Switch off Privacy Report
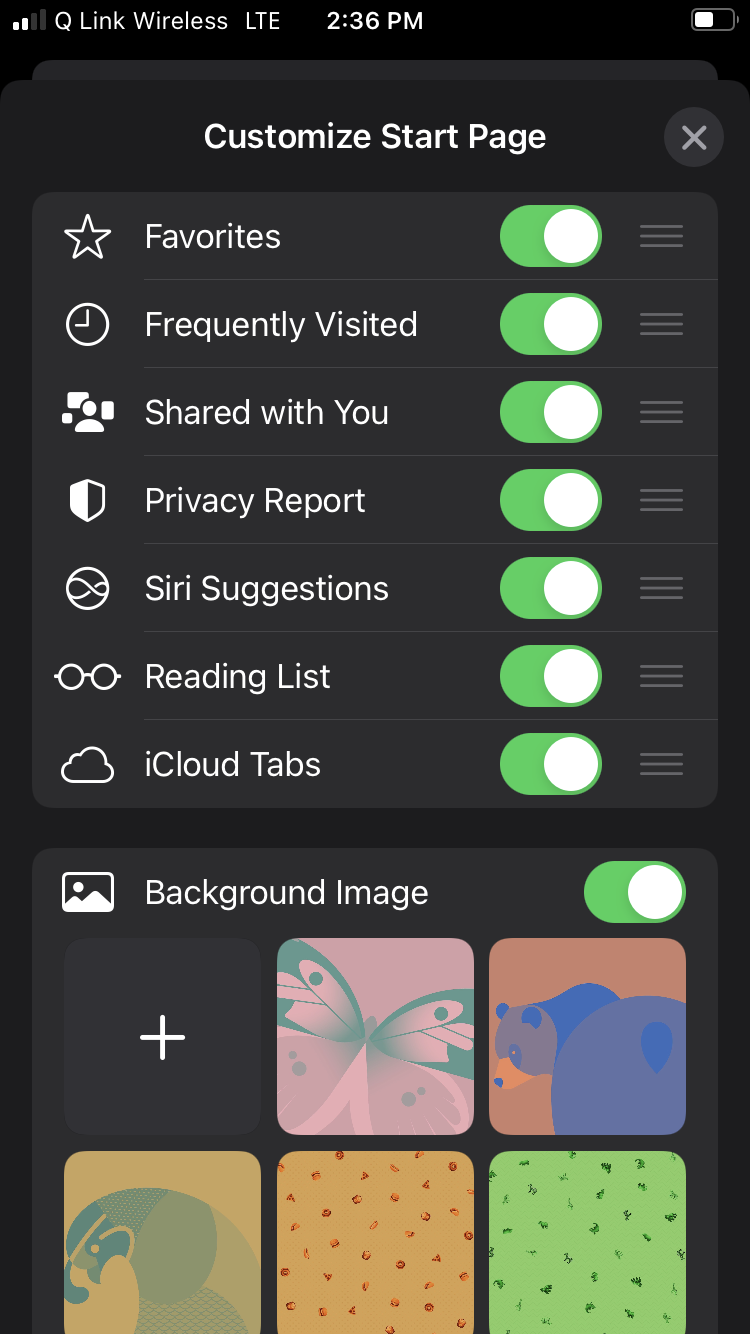 550,500
